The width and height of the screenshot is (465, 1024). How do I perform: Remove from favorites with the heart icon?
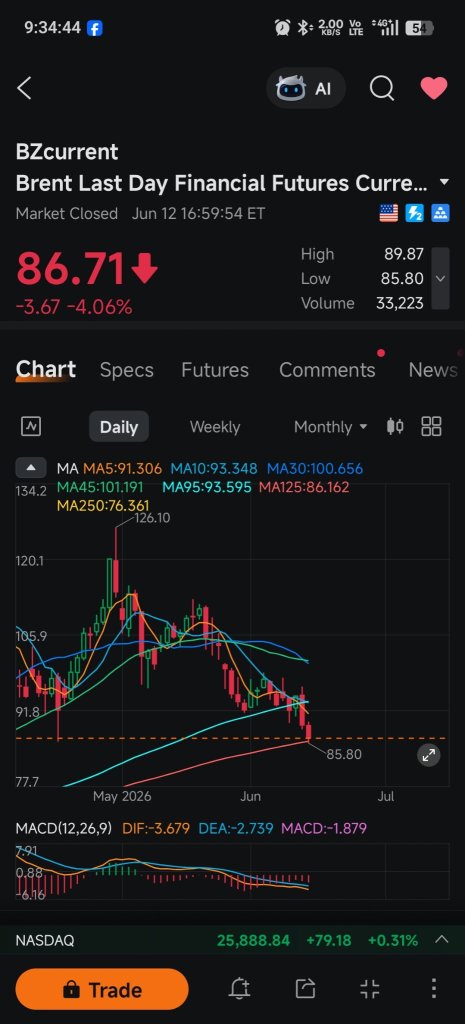click(434, 88)
